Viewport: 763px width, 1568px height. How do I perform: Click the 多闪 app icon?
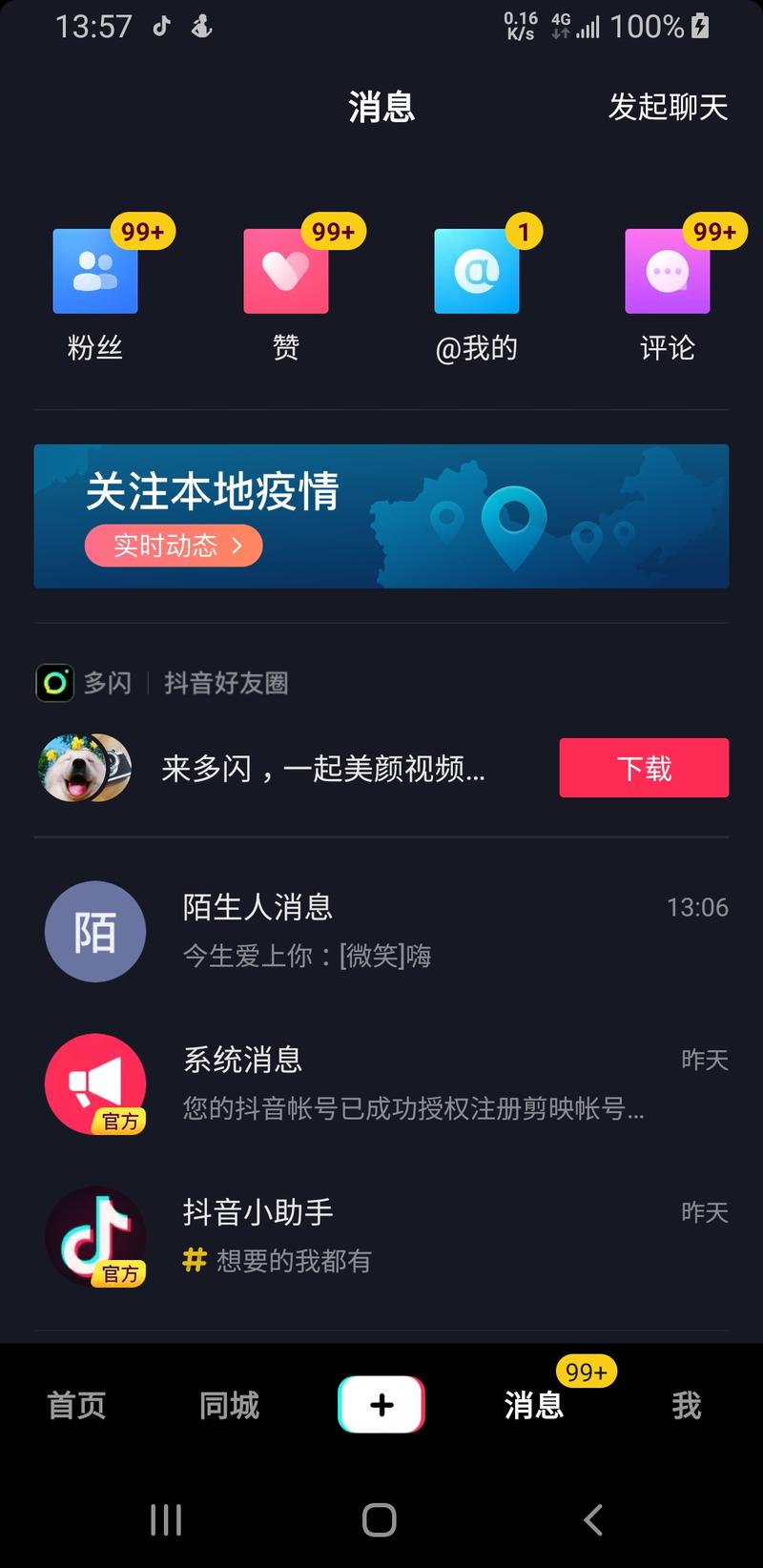54,683
